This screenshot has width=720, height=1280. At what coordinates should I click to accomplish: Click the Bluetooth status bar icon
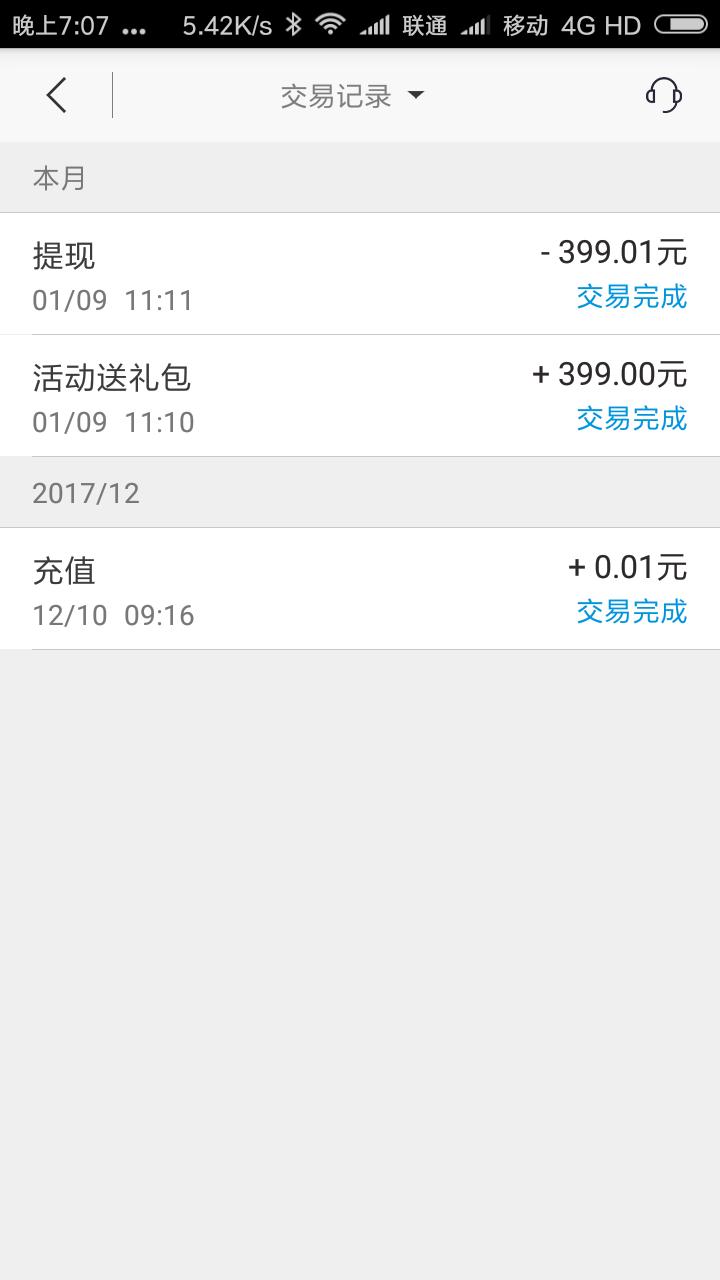pos(294,22)
